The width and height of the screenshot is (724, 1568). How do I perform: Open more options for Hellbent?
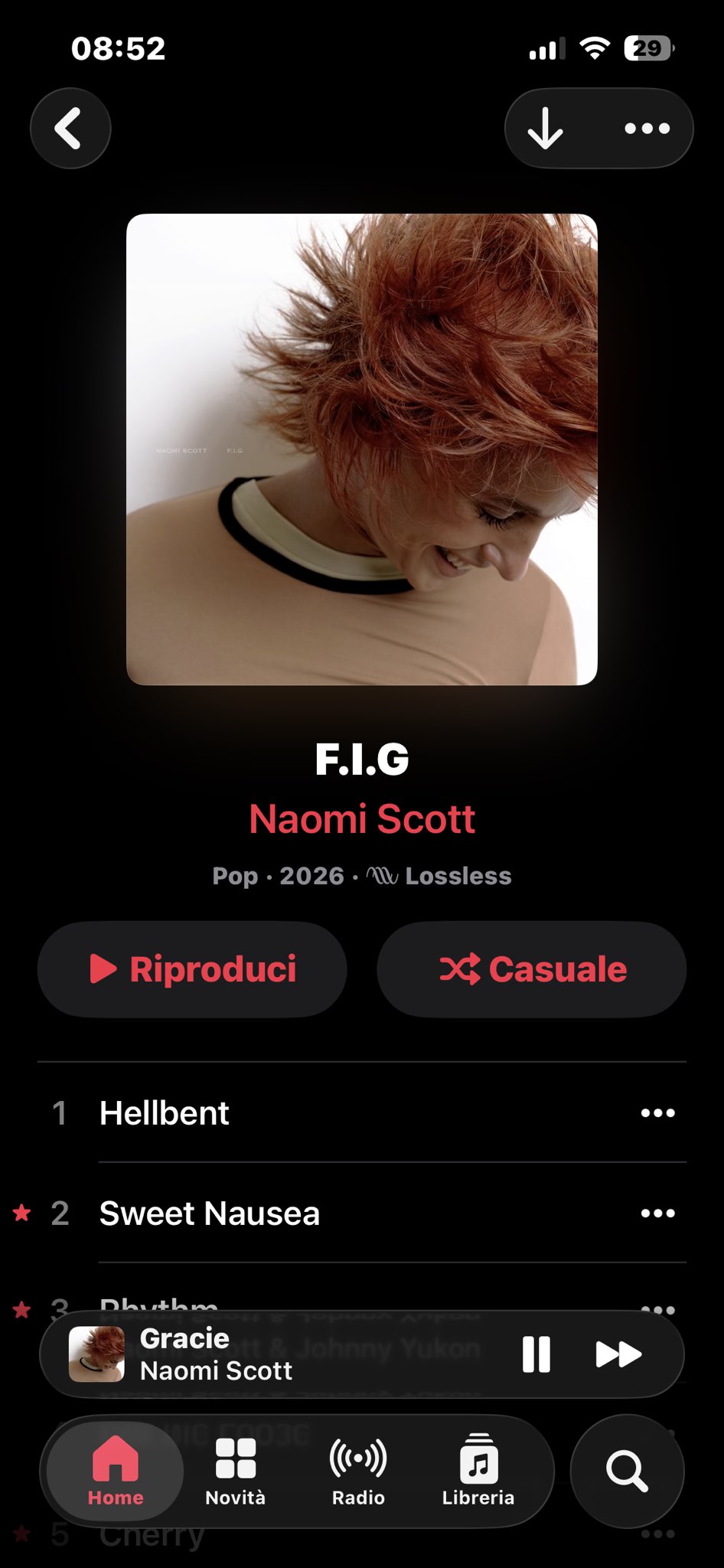click(657, 1113)
